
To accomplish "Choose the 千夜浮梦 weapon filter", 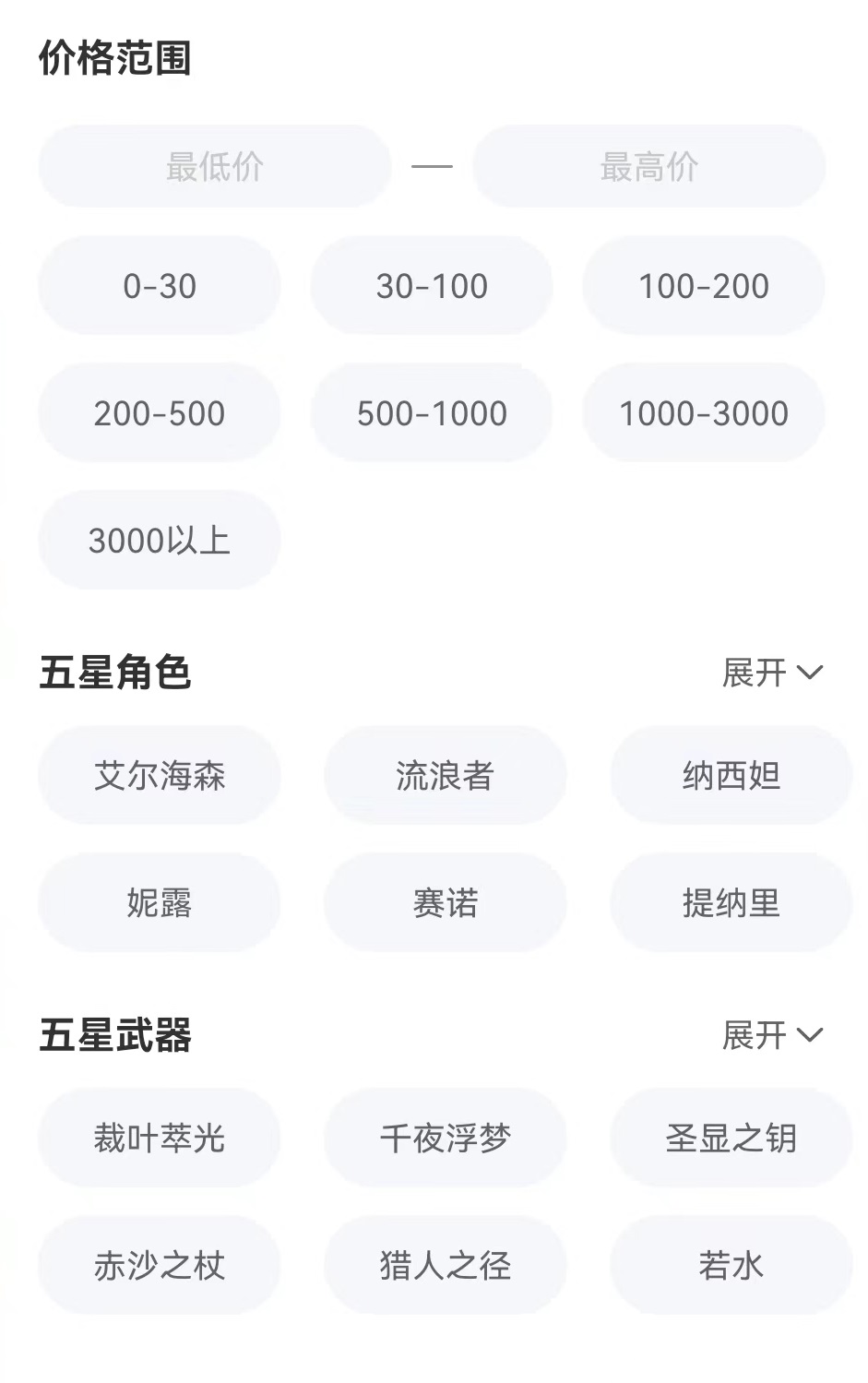I will click(445, 1139).
